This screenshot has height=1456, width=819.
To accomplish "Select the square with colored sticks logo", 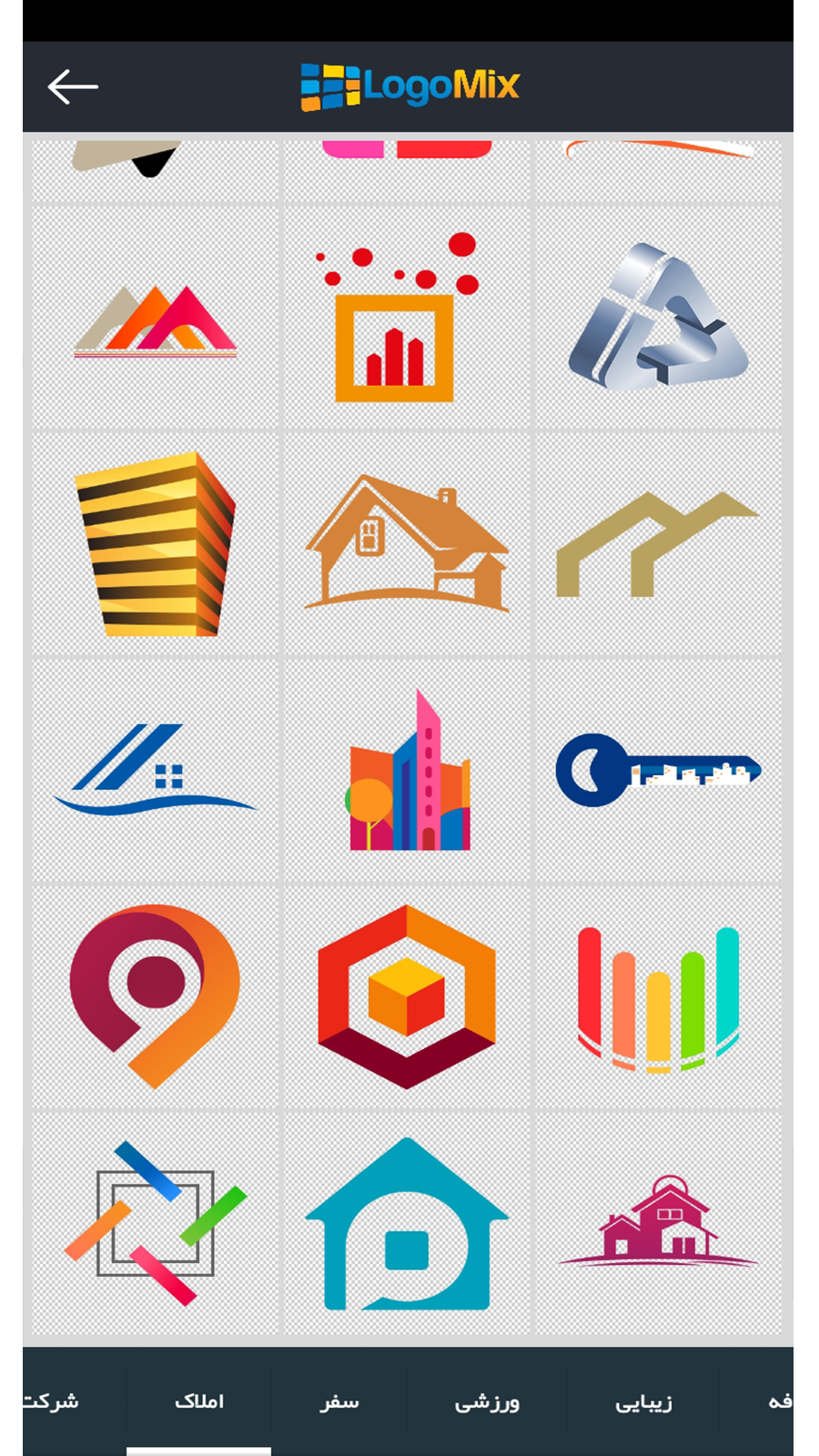I will (x=156, y=1223).
